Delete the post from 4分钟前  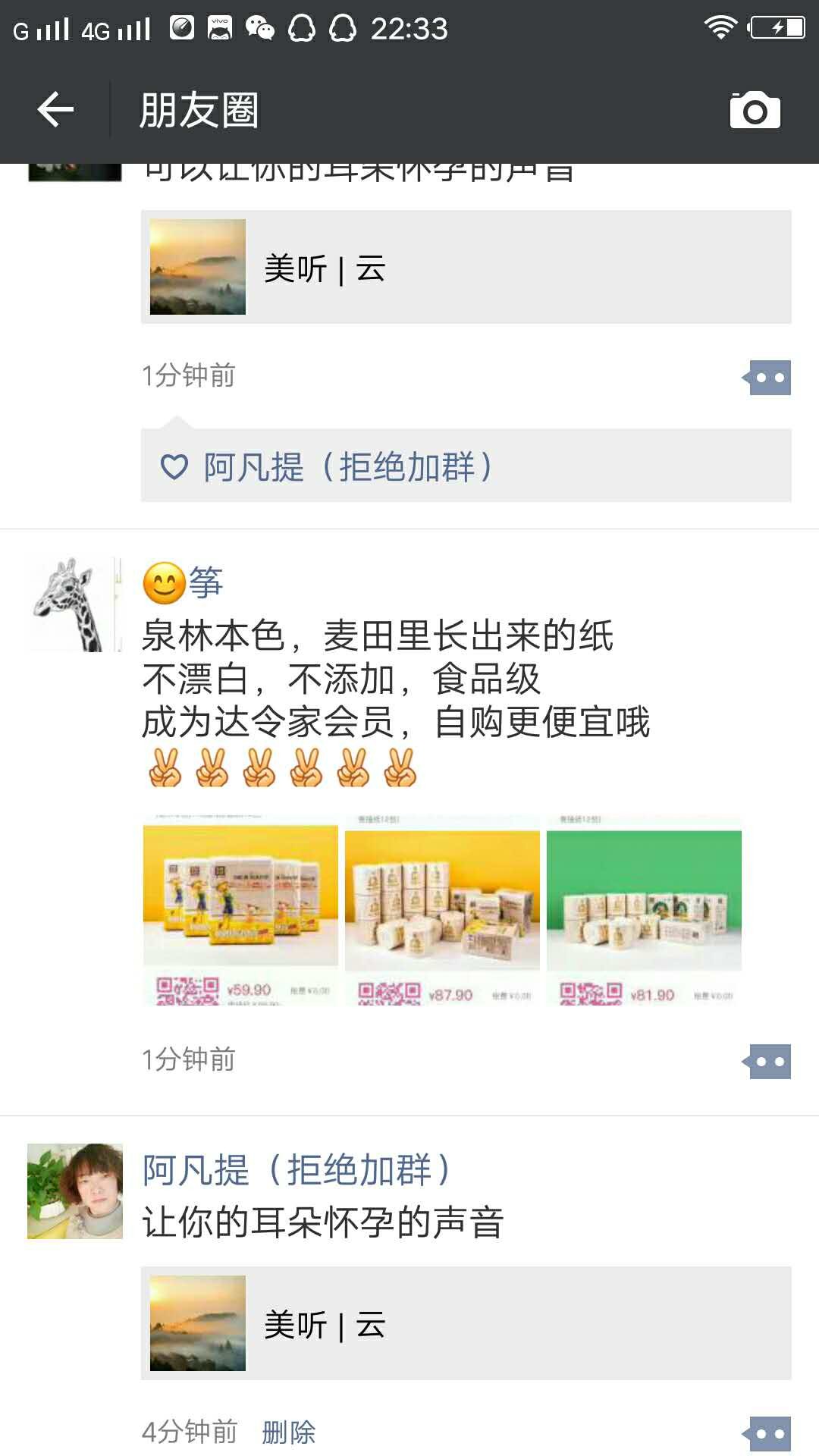click(288, 1432)
